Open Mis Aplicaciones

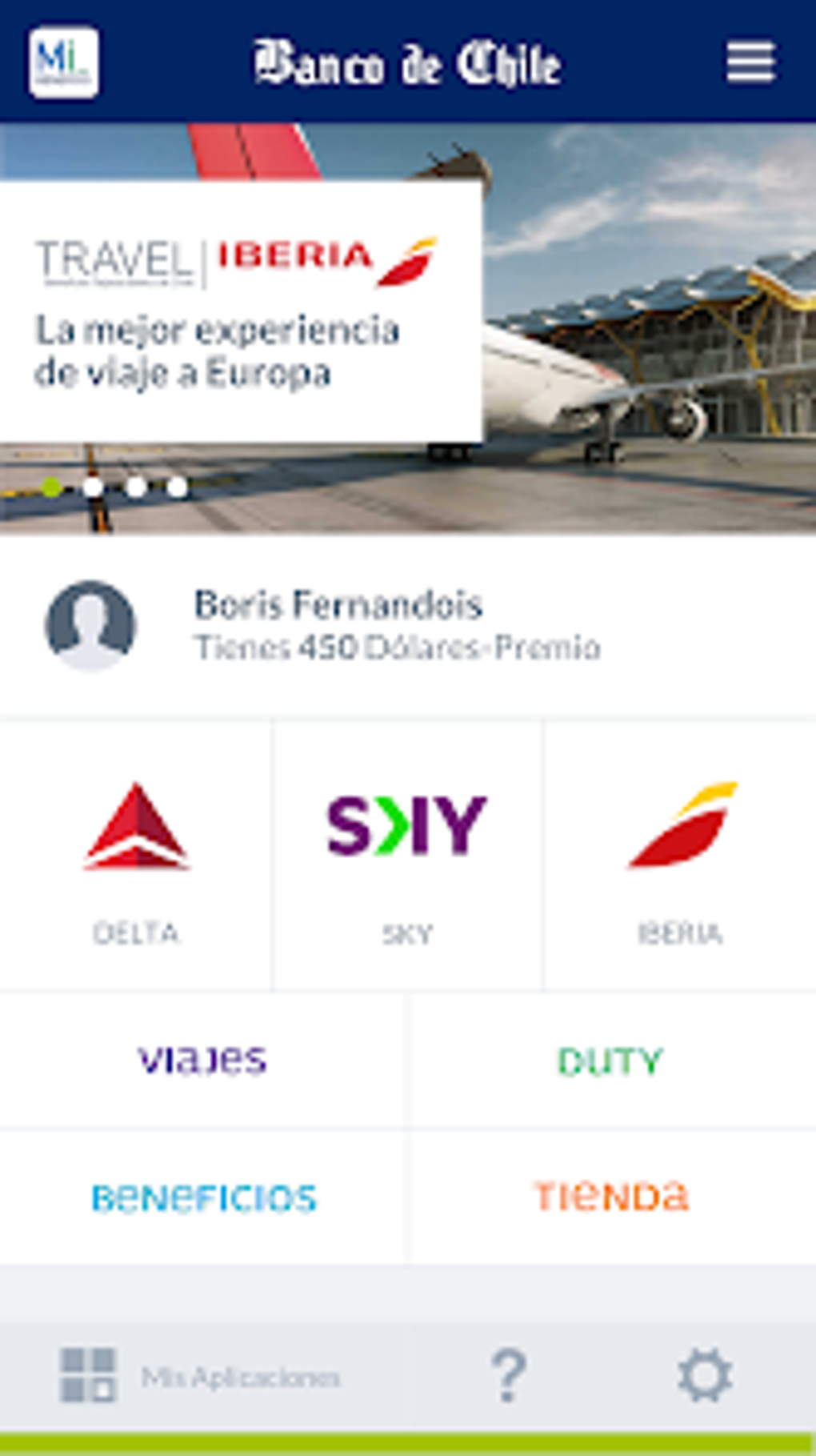[x=200, y=1377]
